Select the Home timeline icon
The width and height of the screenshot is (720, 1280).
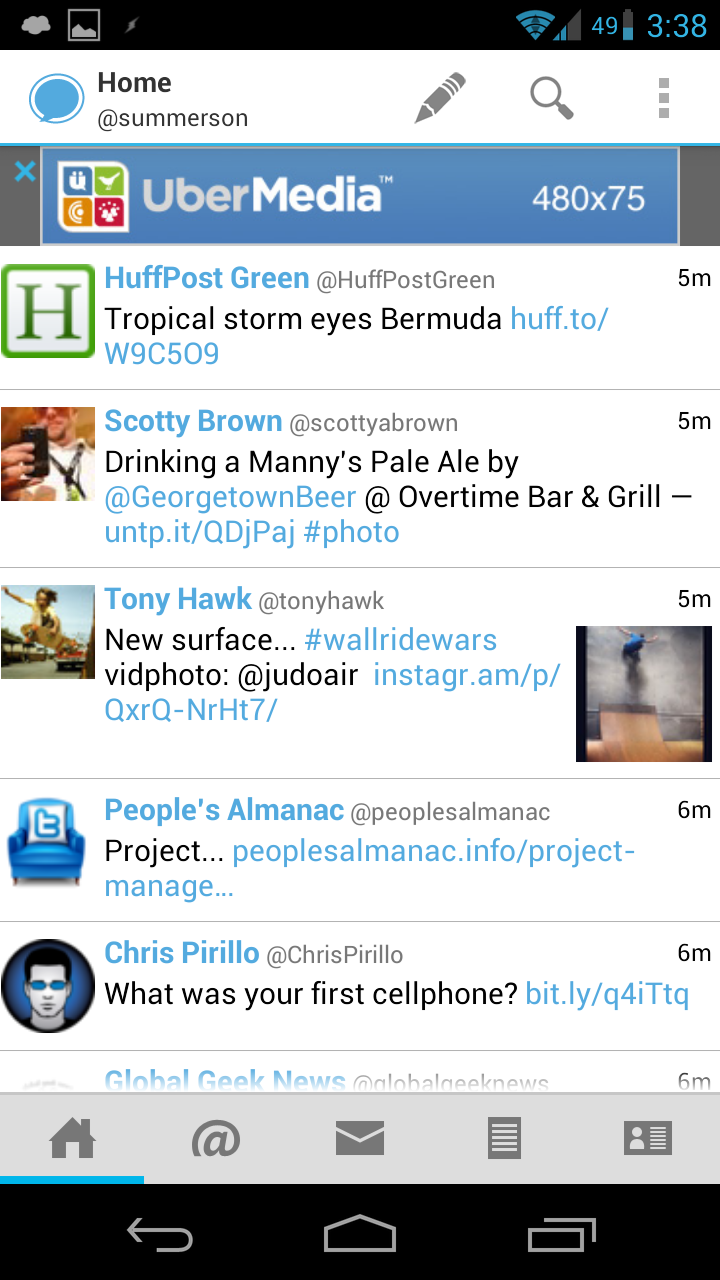point(72,1137)
